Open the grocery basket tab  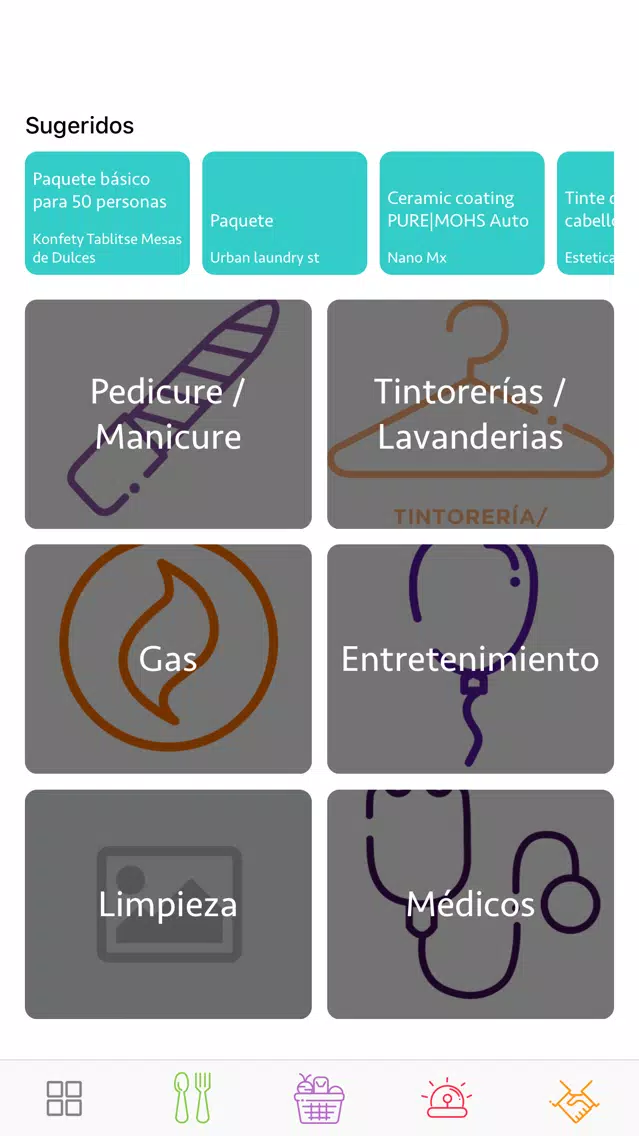[320, 1098]
